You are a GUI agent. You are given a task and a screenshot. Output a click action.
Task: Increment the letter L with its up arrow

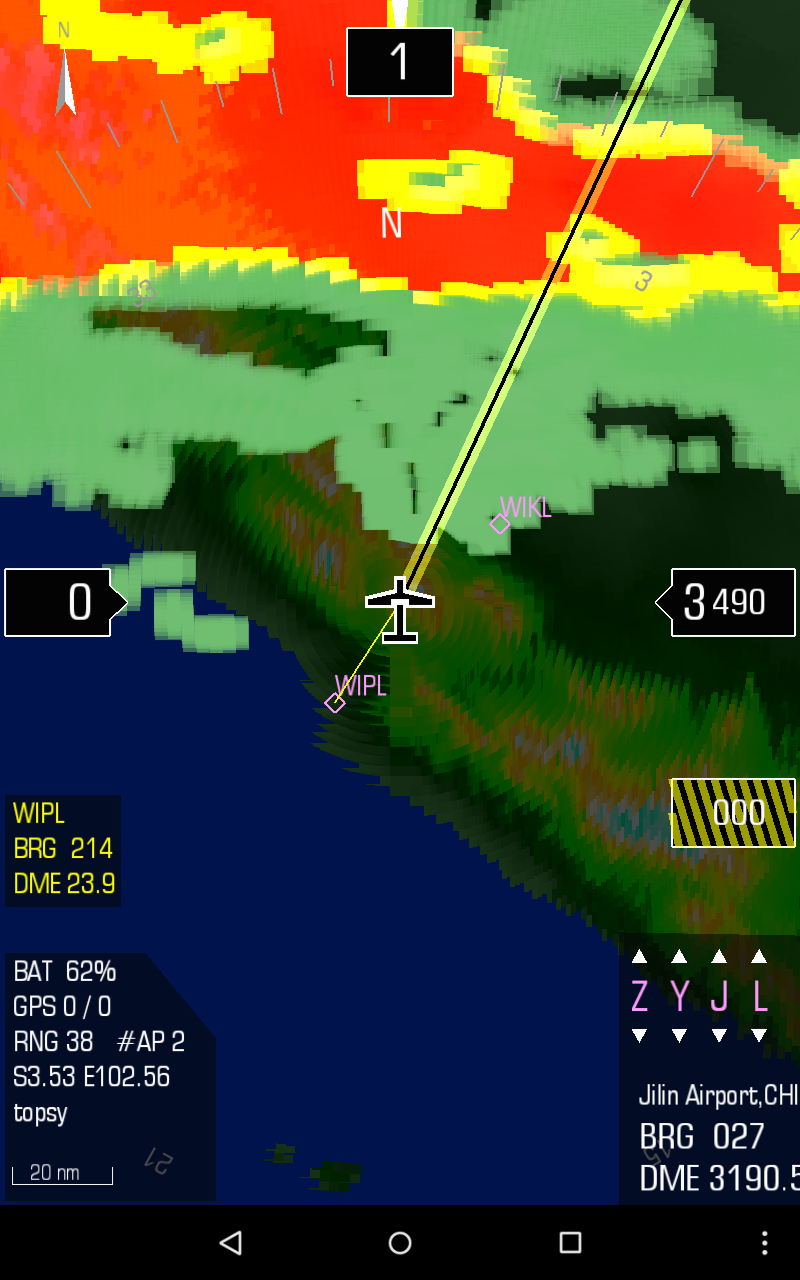point(759,957)
